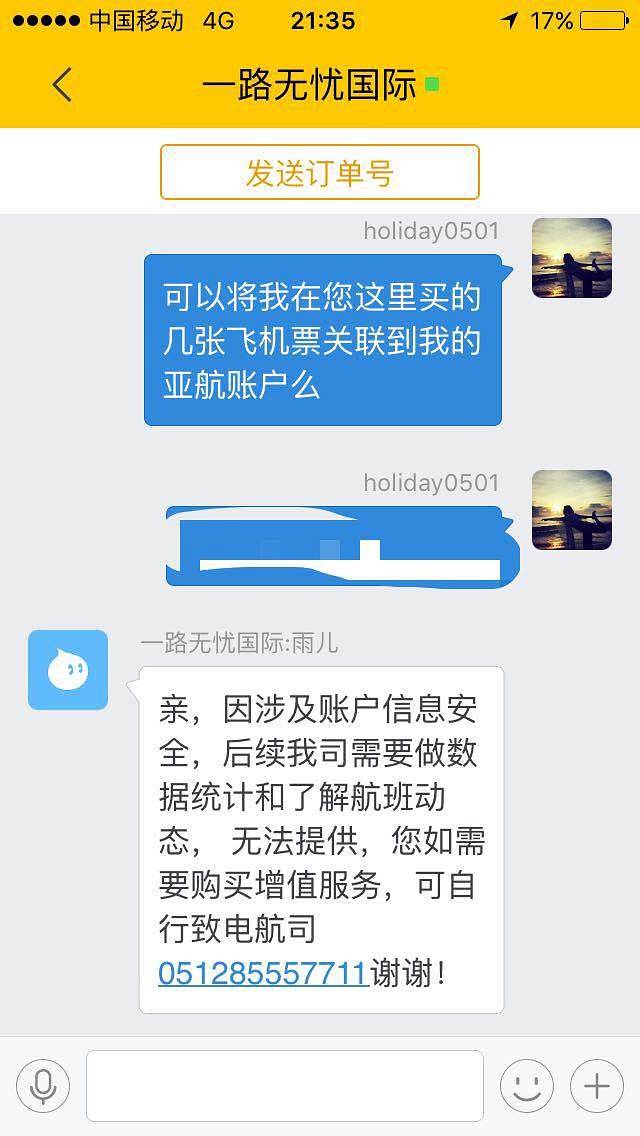The height and width of the screenshot is (1136, 640).
Task: Tap the microphone voice input icon
Action: 43,1085
